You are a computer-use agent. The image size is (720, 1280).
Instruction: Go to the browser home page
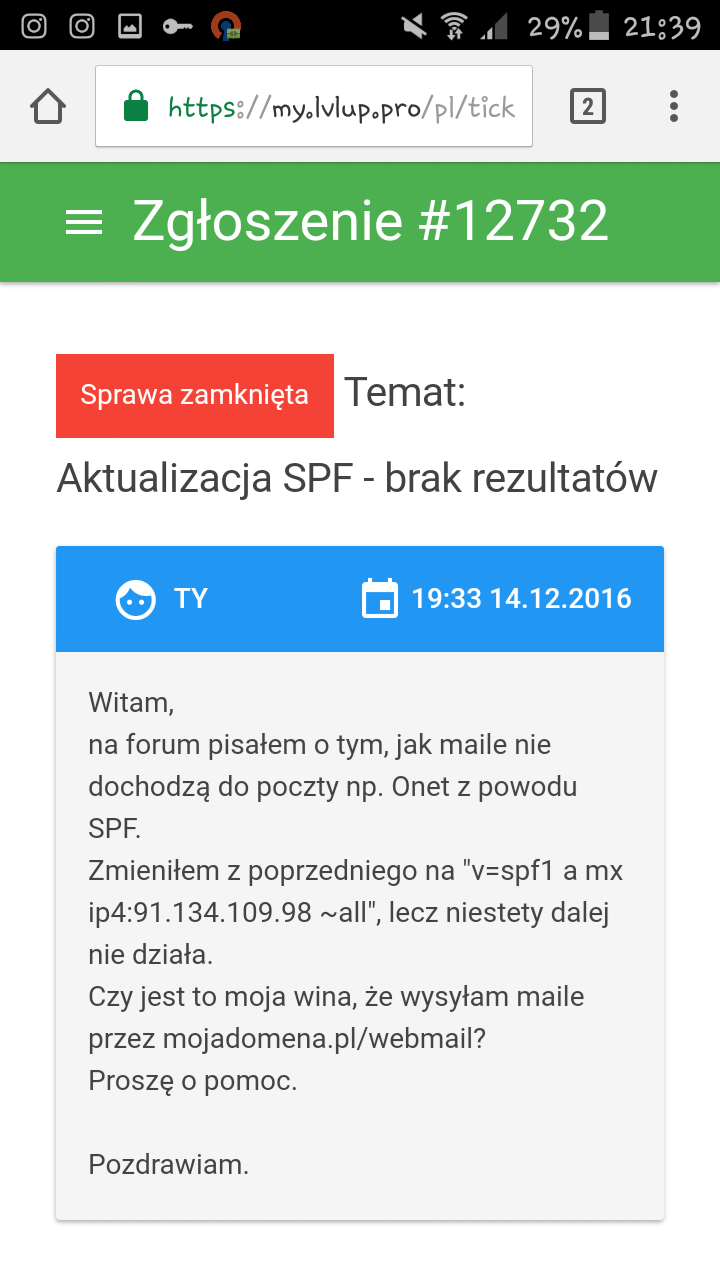pyautogui.click(x=48, y=106)
